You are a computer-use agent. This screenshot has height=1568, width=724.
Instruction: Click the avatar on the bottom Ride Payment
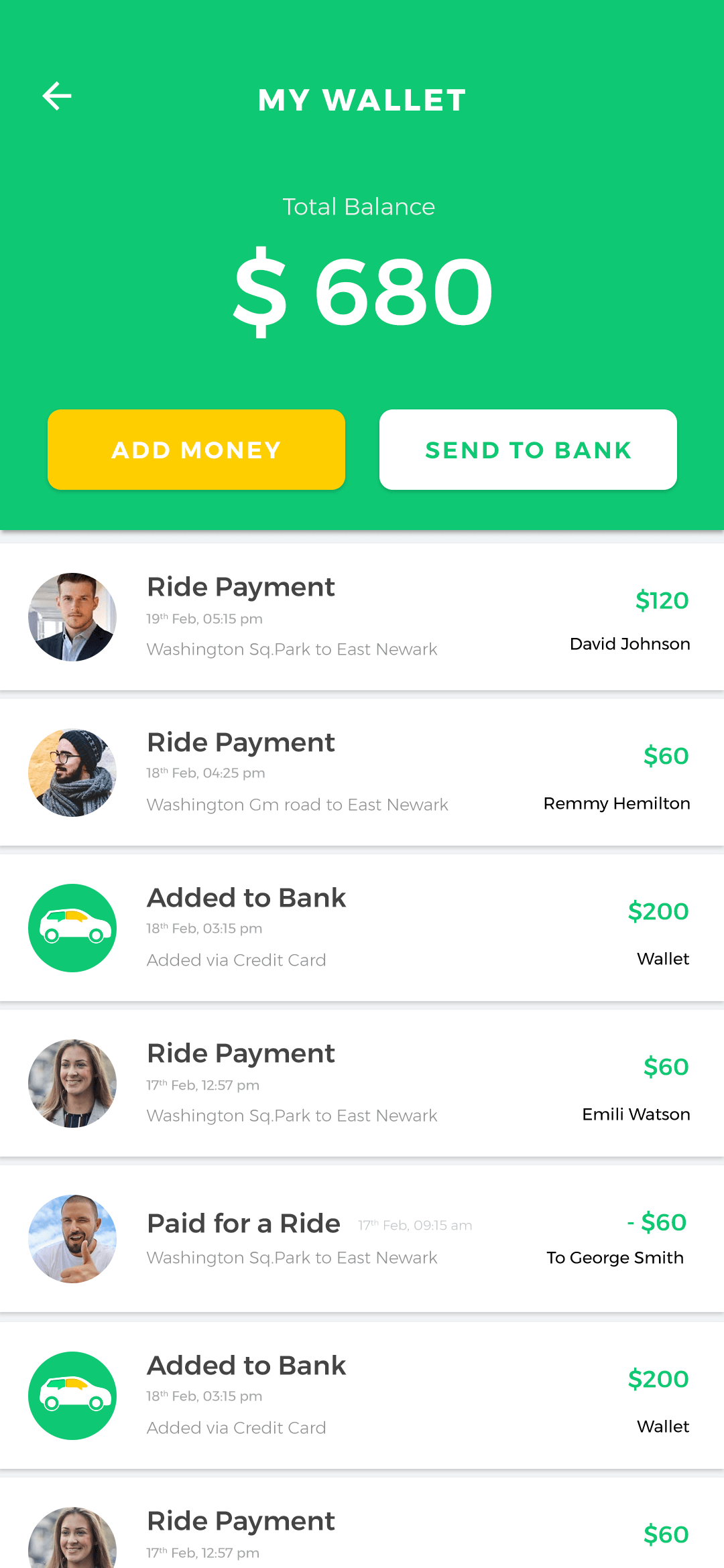(x=72, y=1541)
